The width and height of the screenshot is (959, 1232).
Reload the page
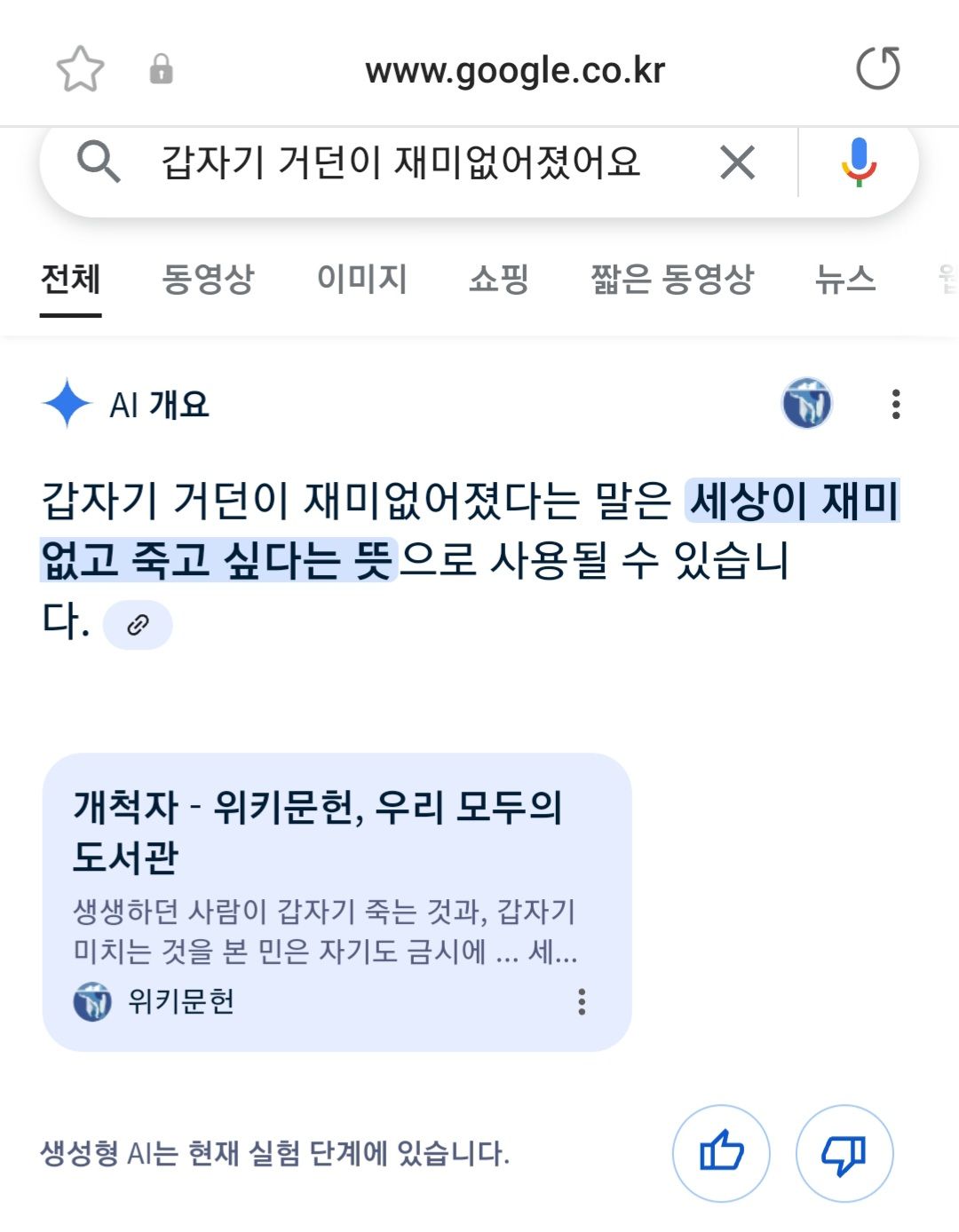877,69
